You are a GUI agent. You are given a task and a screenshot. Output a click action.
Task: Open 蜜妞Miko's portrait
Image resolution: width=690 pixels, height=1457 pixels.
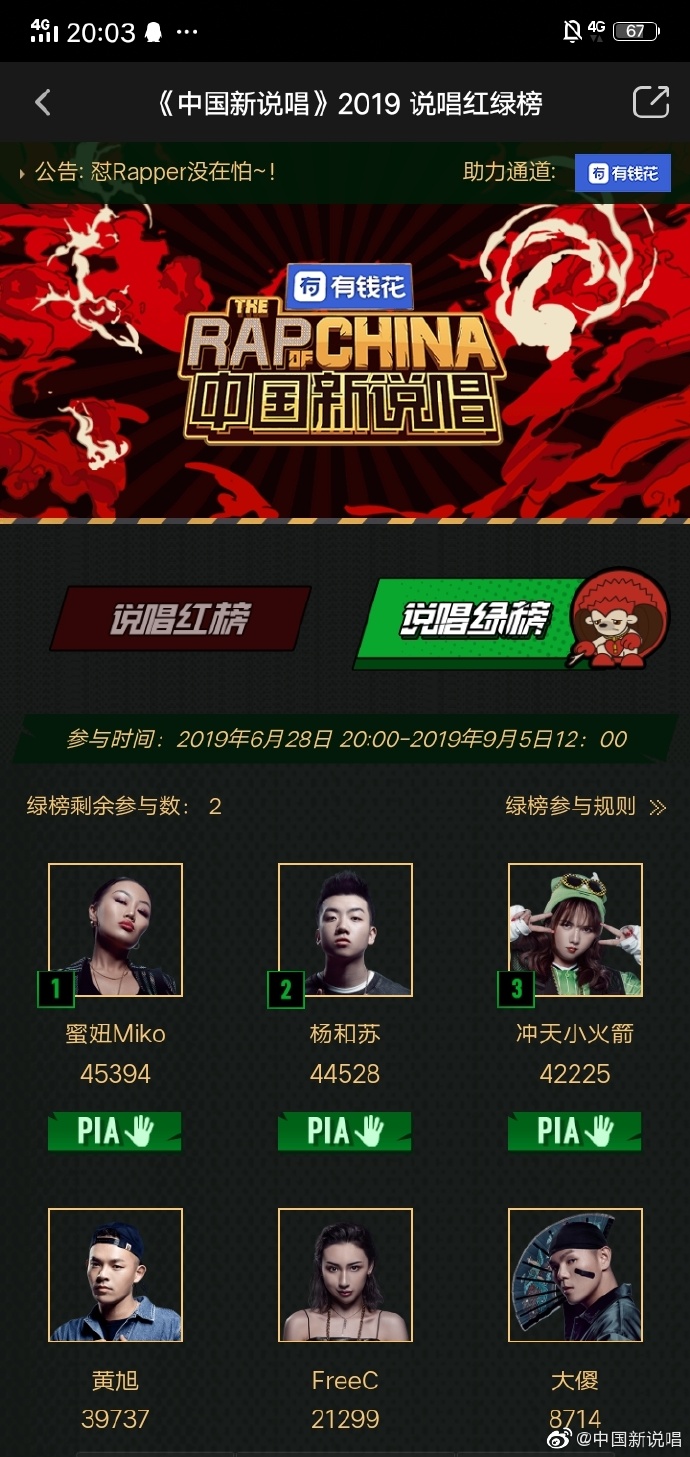tap(115, 930)
